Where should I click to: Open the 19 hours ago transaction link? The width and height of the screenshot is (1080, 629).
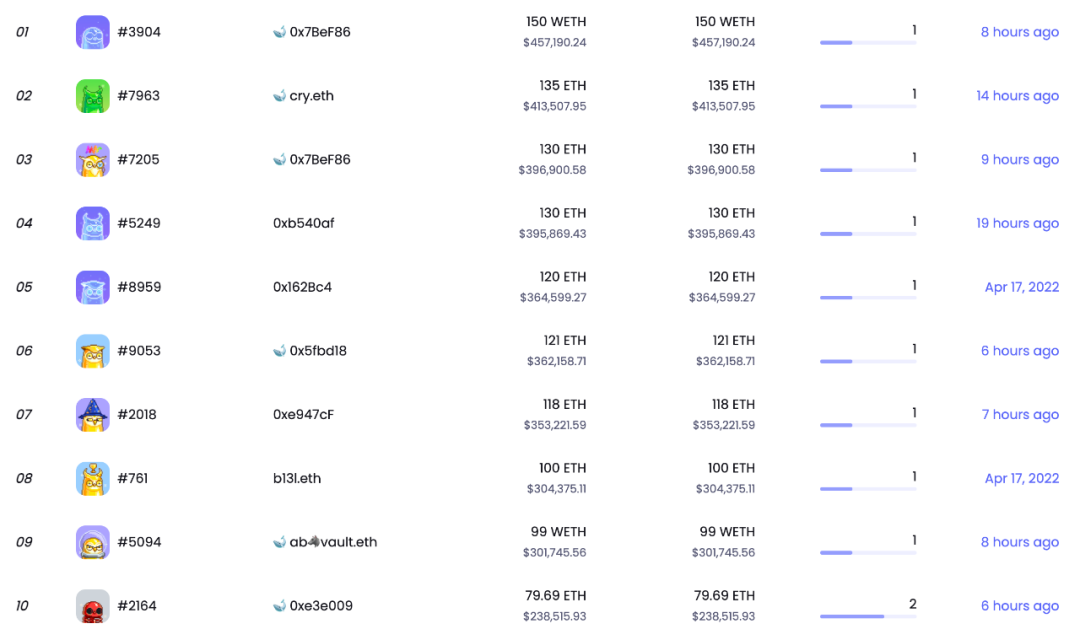click(1017, 223)
